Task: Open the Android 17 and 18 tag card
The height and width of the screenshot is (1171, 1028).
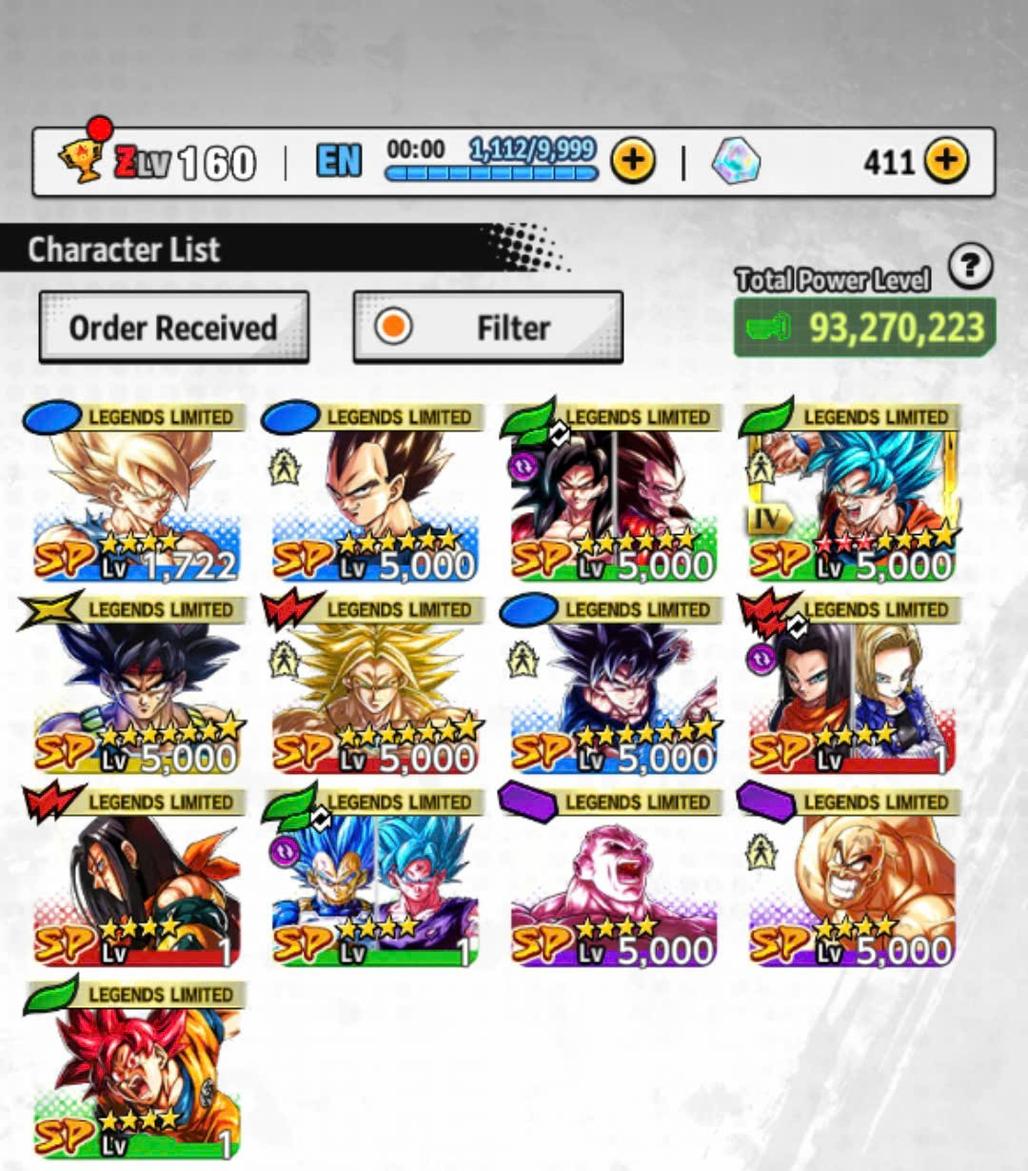Action: (x=853, y=688)
